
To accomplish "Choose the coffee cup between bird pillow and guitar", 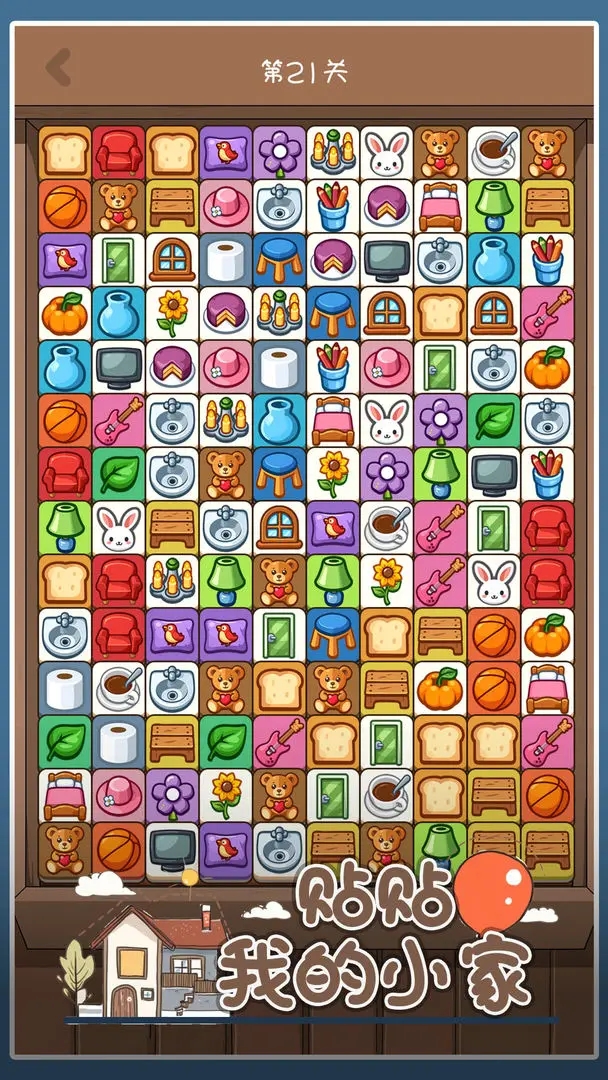I will click(386, 528).
